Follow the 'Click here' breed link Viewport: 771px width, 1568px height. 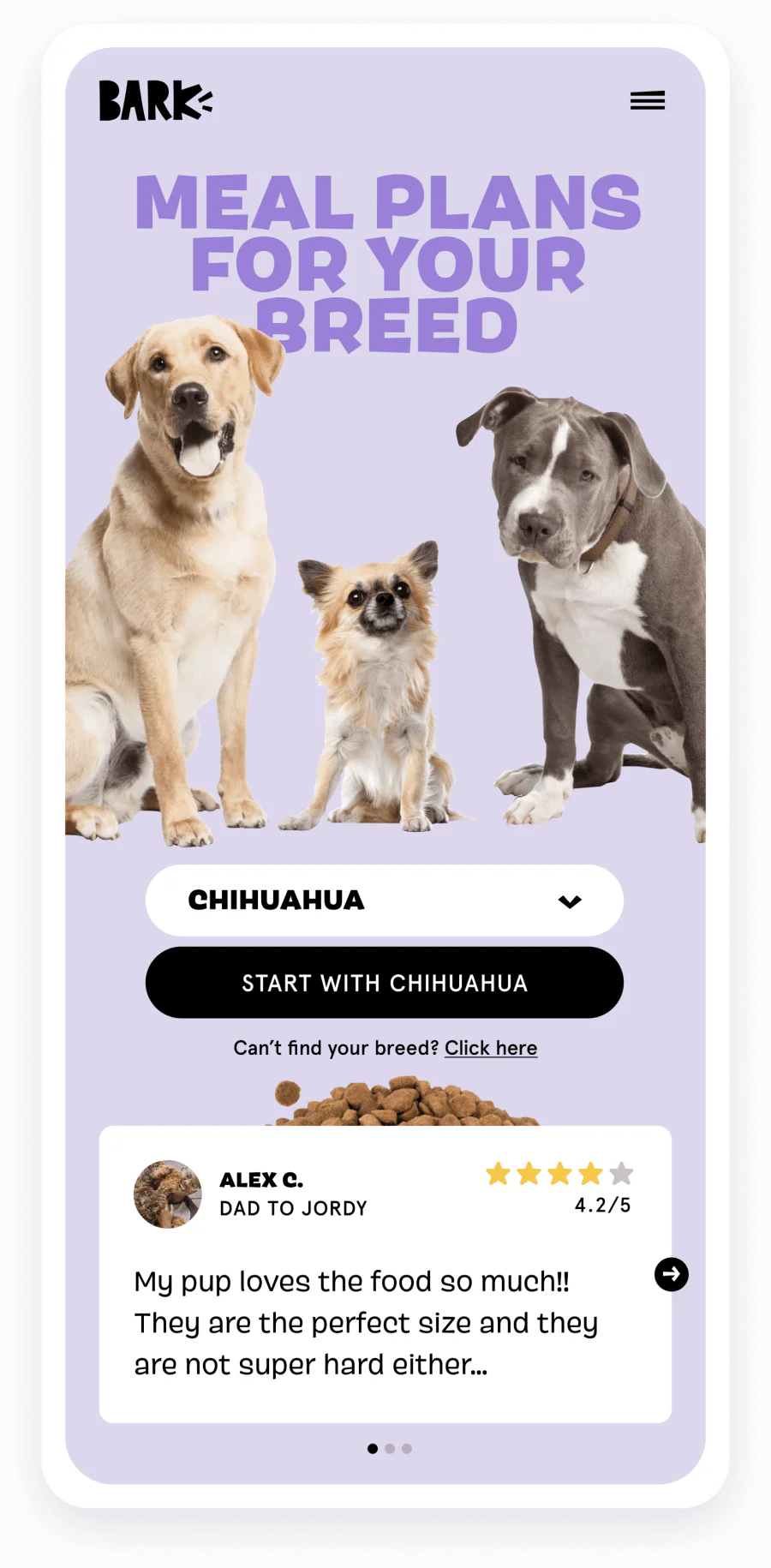tap(490, 1048)
